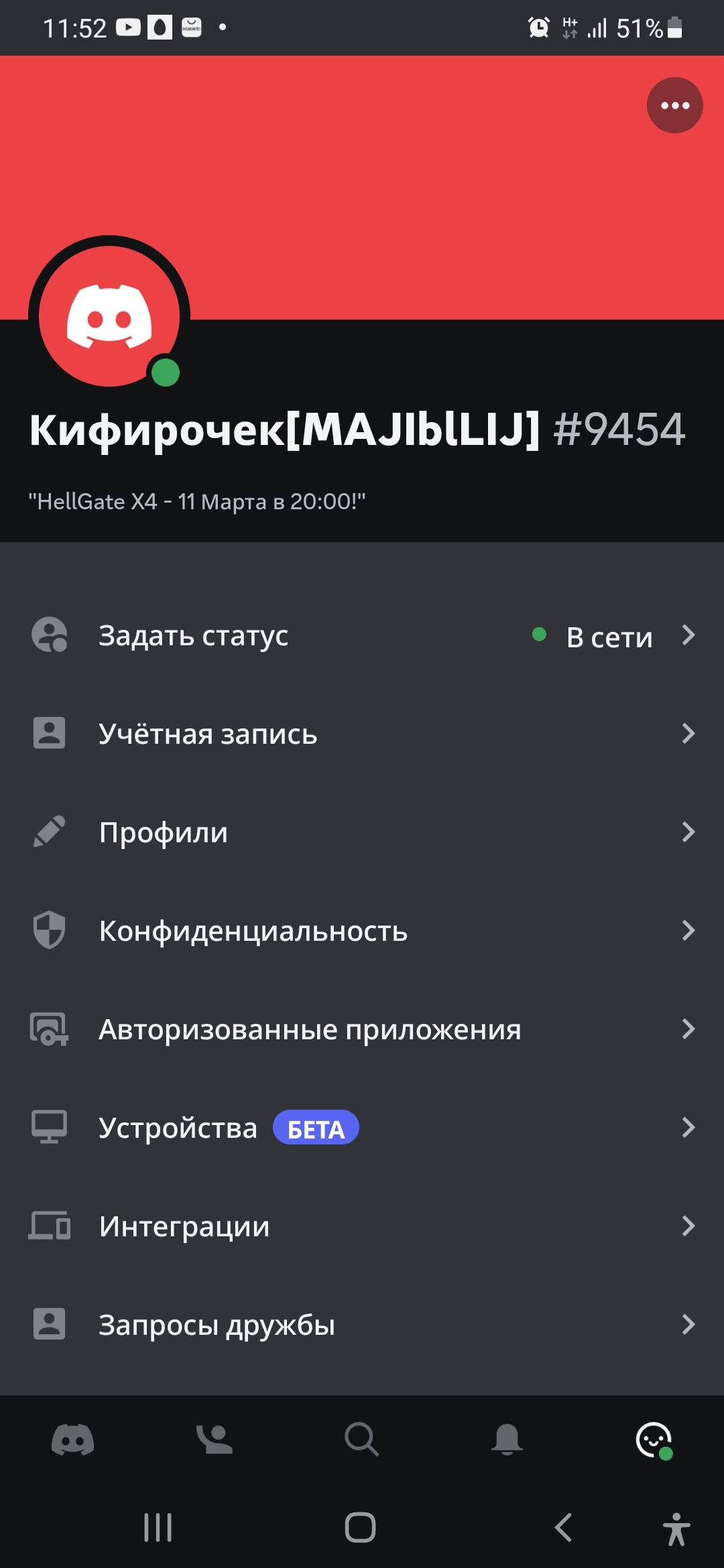
Task: Tap the system home button
Action: [361, 1528]
